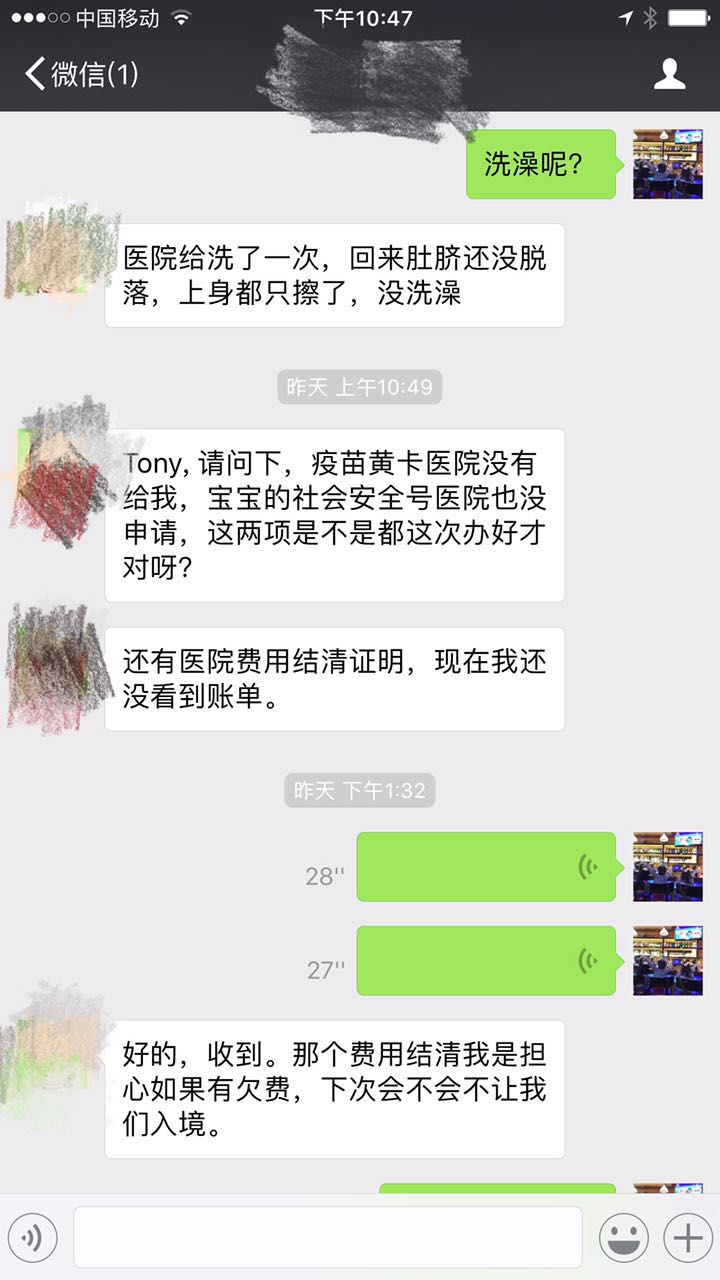720x1280 pixels.
Task: Go back to the WeChat chat list
Action: click(82, 74)
